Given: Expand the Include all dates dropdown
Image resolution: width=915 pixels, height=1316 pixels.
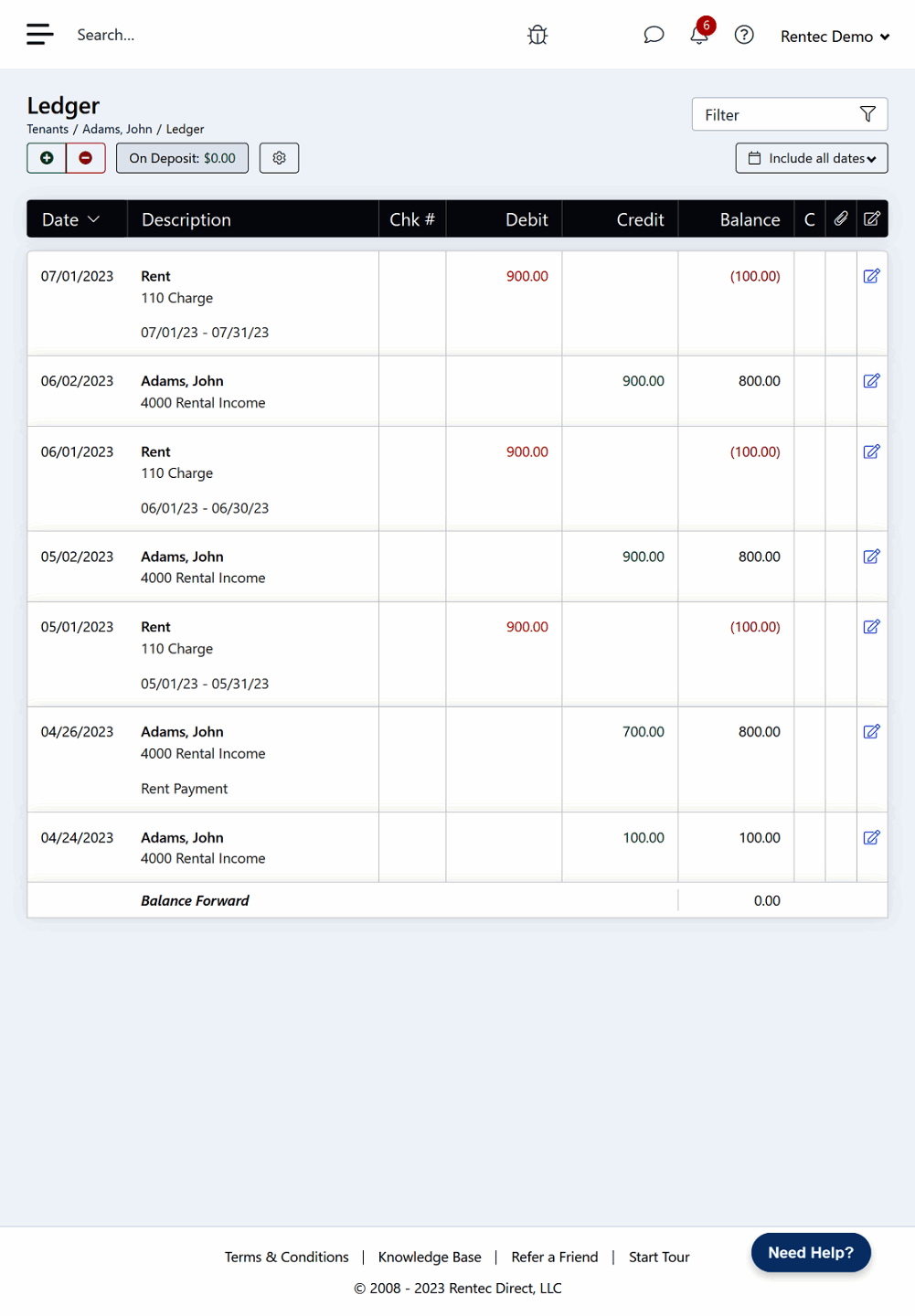Looking at the screenshot, I should tap(812, 158).
